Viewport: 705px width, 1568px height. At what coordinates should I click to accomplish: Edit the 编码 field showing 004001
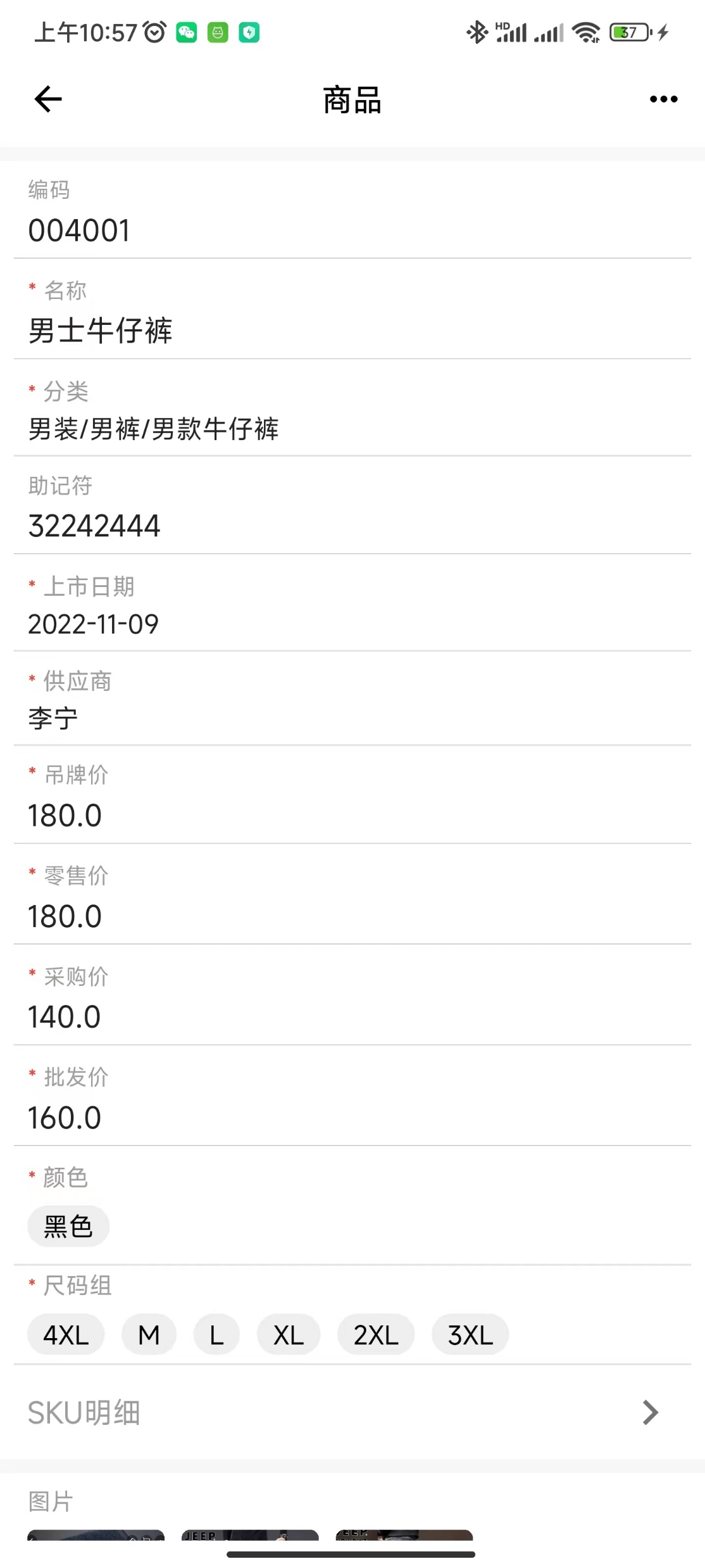(80, 231)
